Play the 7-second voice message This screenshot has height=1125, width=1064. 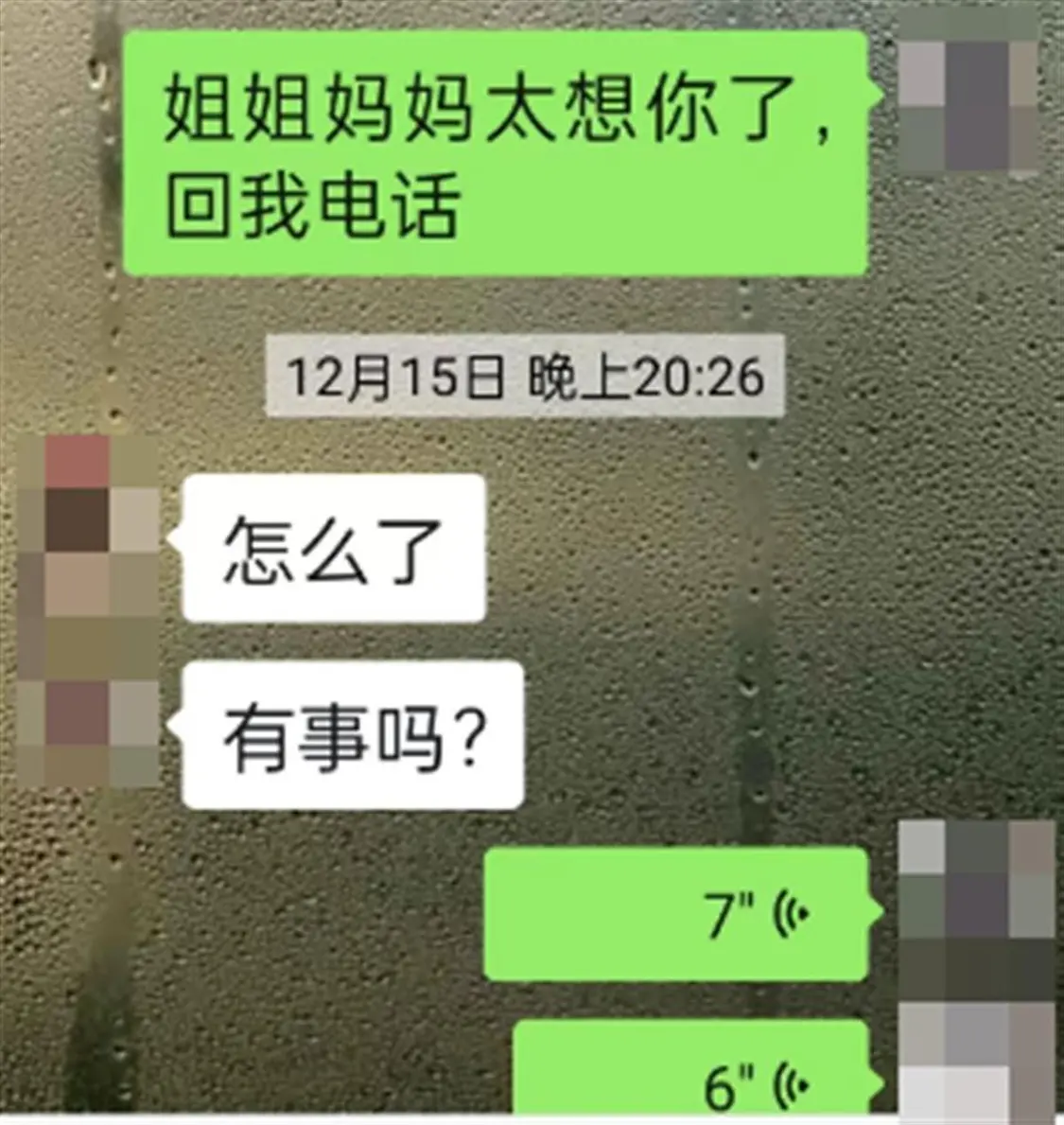click(675, 914)
